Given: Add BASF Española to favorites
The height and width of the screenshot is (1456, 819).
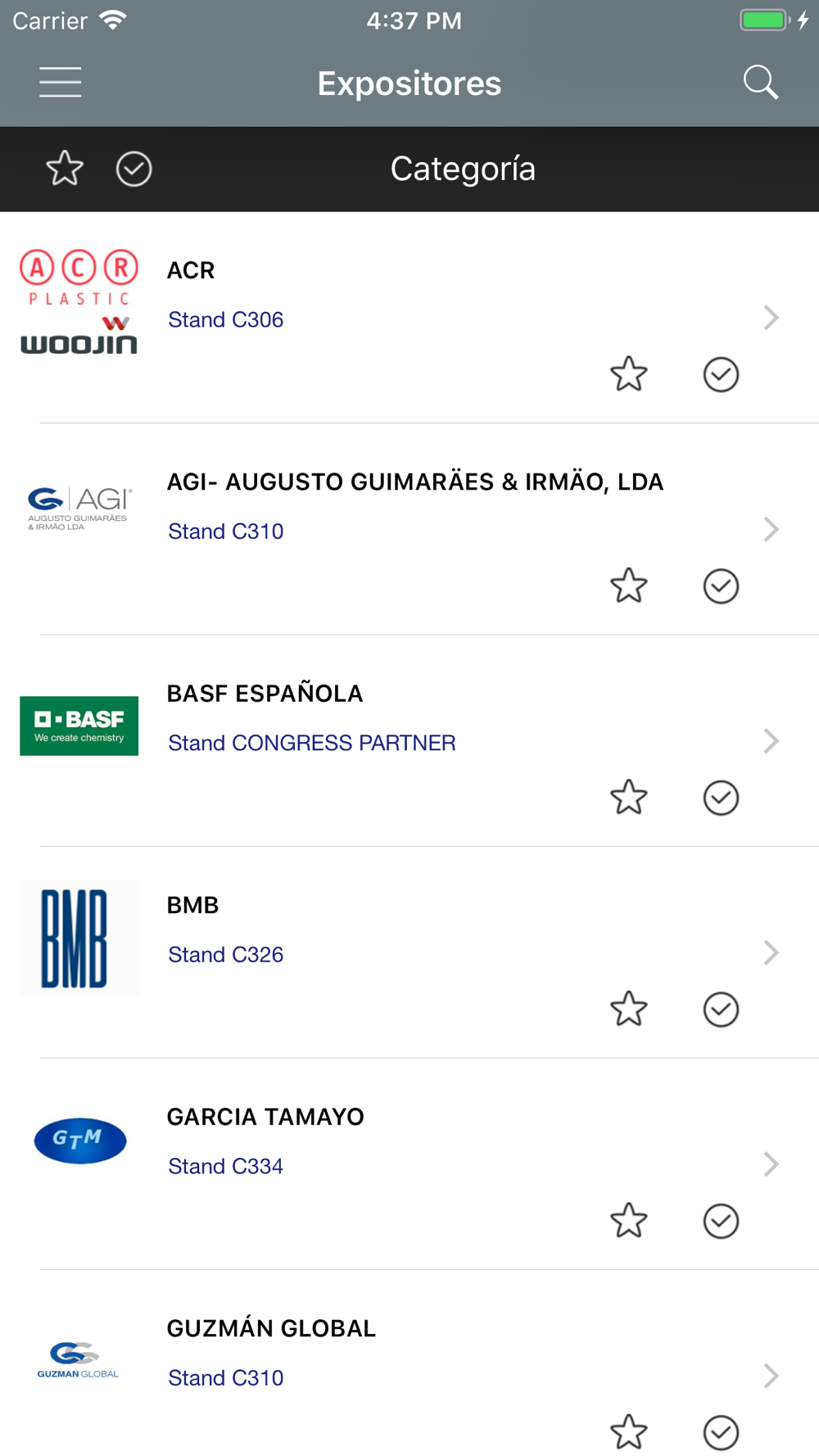Looking at the screenshot, I should click(x=629, y=798).
